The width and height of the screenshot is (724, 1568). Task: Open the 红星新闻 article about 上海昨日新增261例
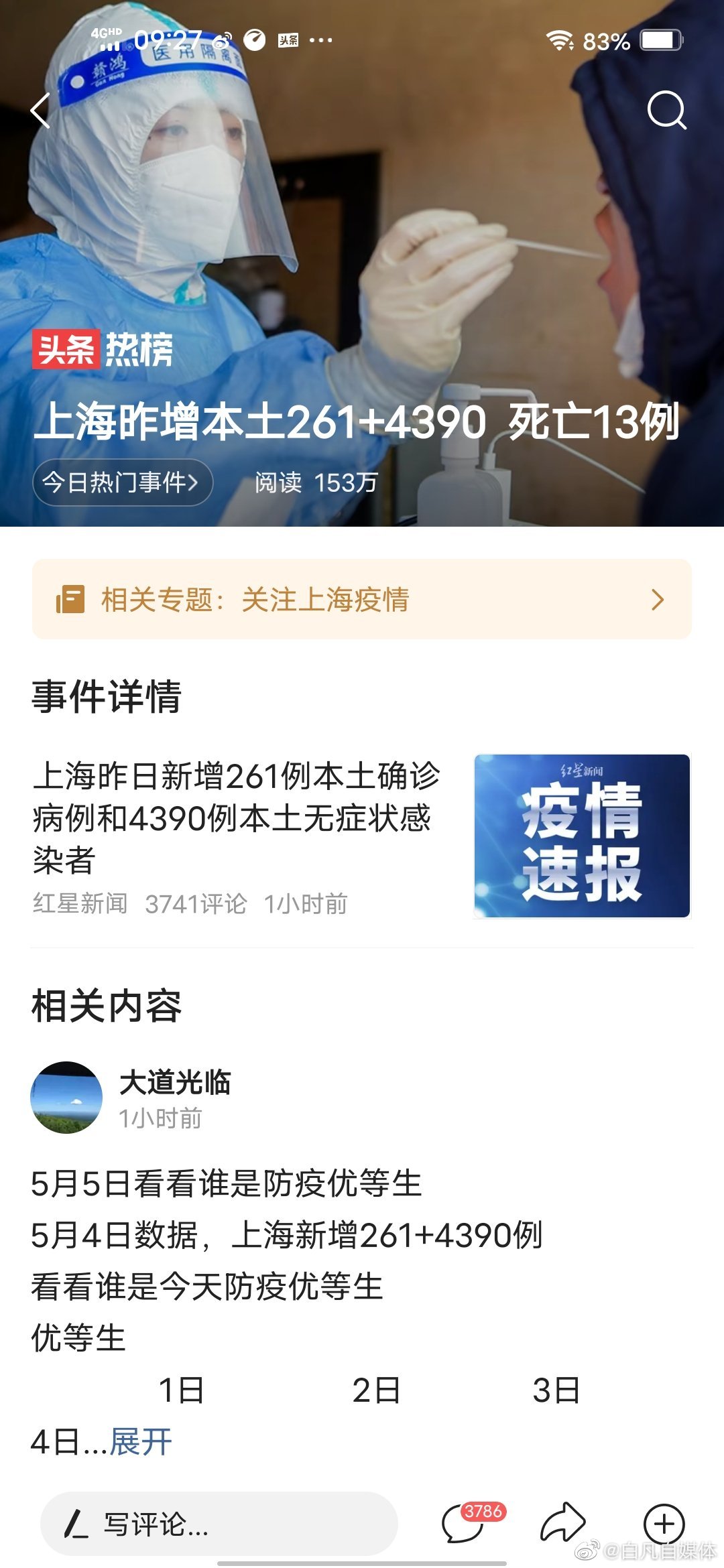tap(236, 818)
